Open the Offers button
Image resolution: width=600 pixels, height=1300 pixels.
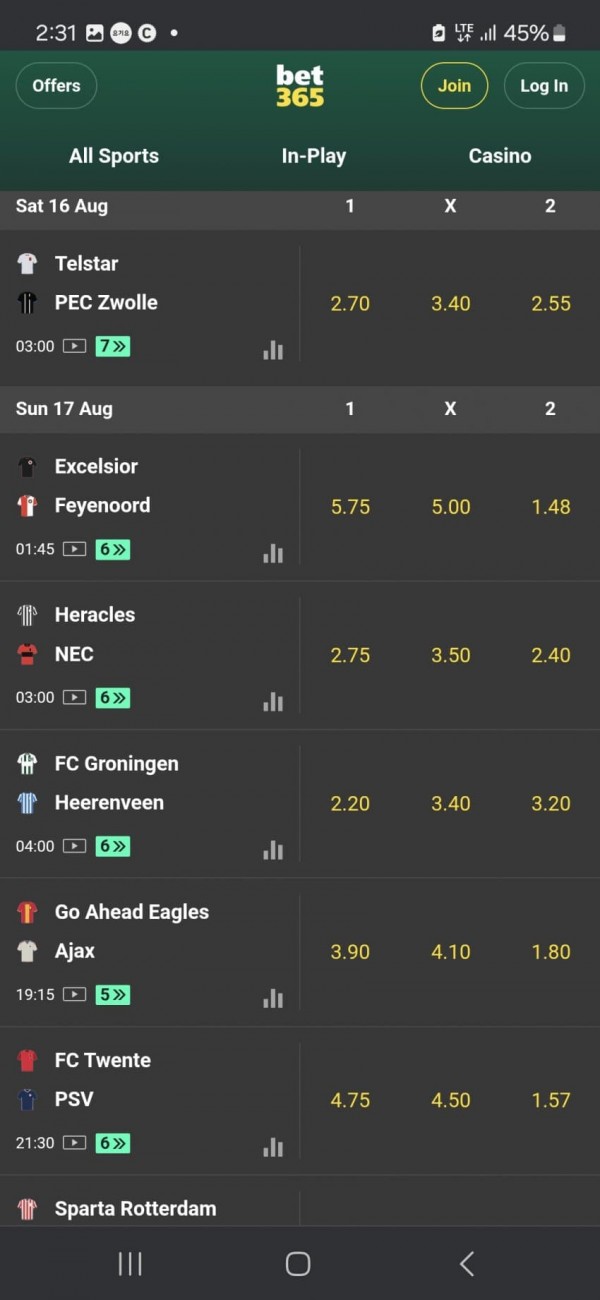pyautogui.click(x=56, y=86)
